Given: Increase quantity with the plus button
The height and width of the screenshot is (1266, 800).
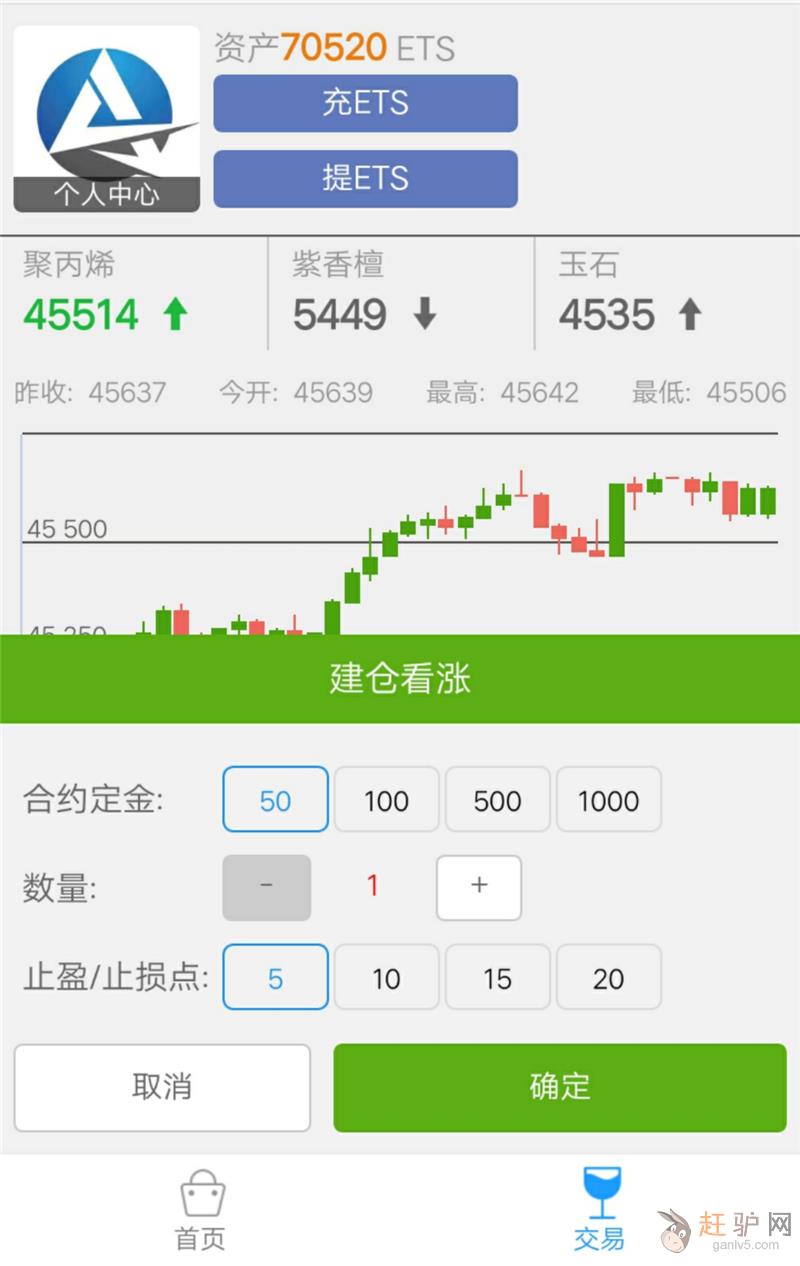Looking at the screenshot, I should 478,887.
